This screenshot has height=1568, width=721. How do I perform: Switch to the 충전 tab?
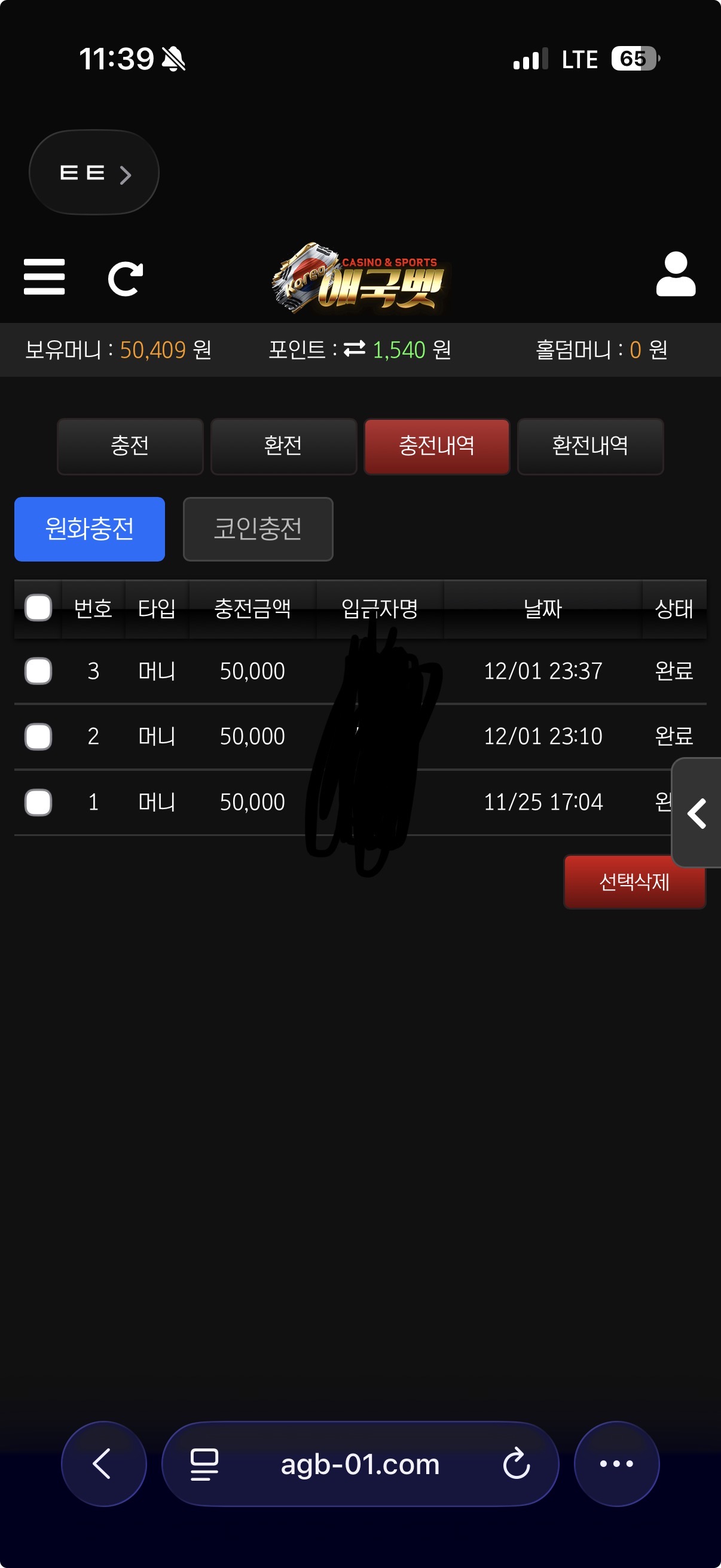[130, 446]
